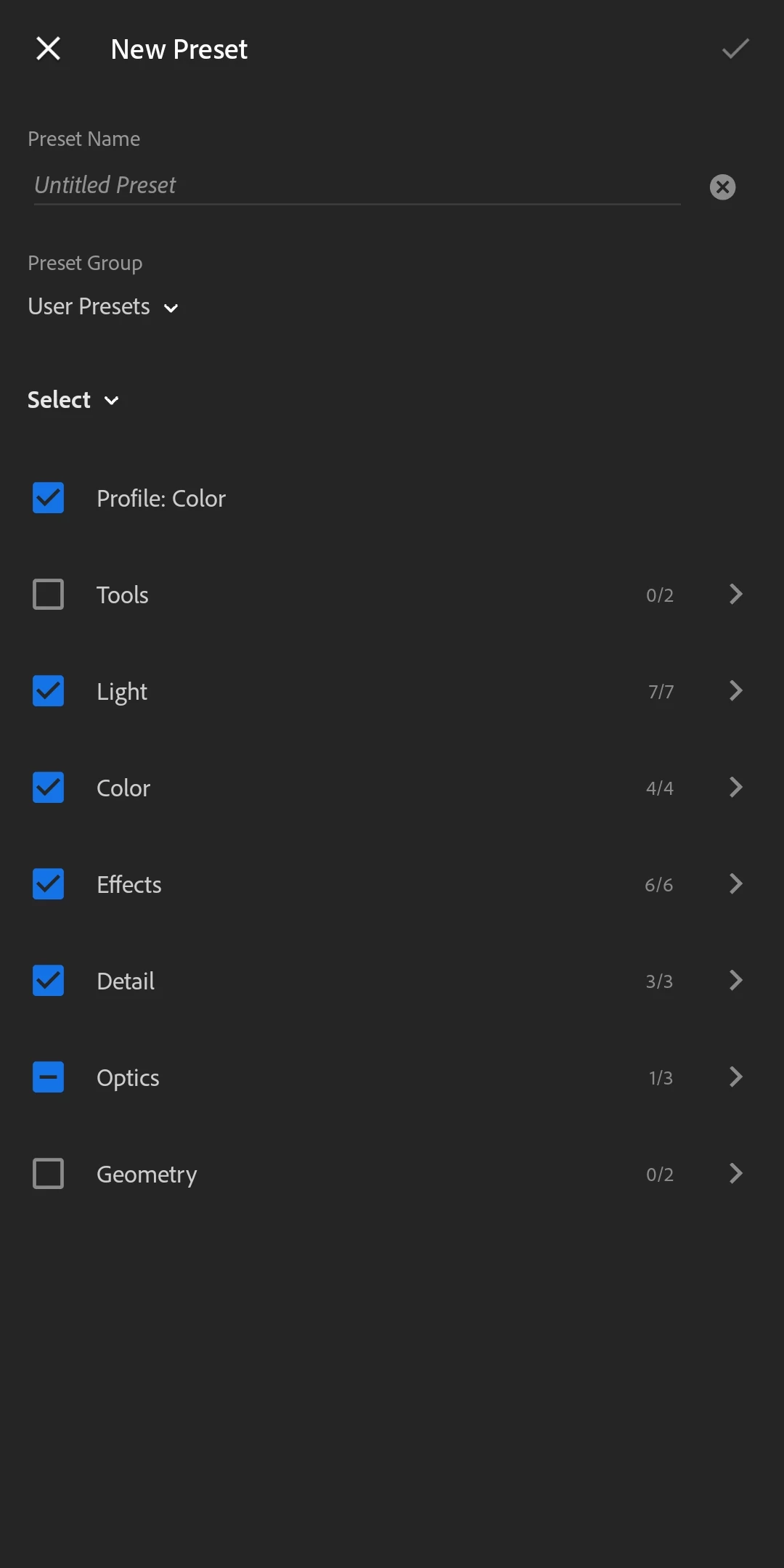
Task: Uncheck the Color group checkbox
Action: pyautogui.click(x=48, y=788)
